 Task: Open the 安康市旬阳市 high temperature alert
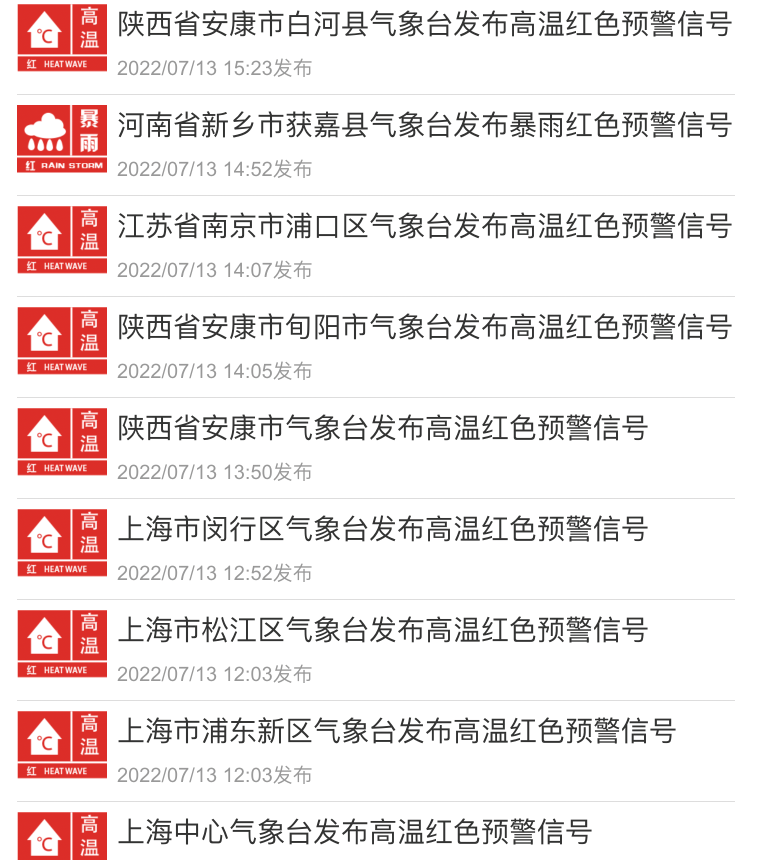pos(424,328)
